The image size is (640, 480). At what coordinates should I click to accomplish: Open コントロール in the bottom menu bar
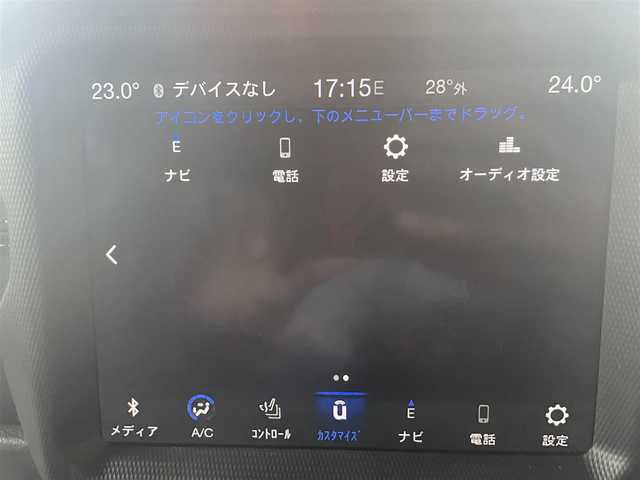(x=270, y=420)
